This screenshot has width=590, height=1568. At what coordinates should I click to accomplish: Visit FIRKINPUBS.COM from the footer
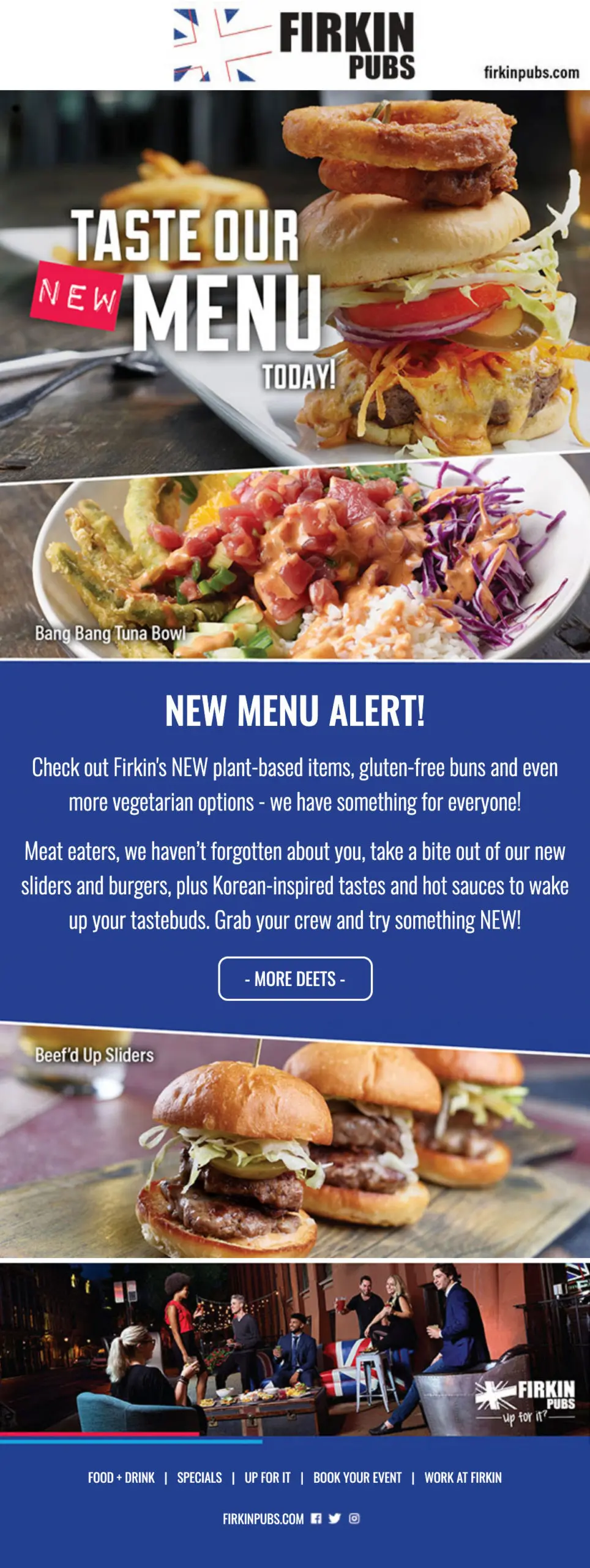point(263,1519)
